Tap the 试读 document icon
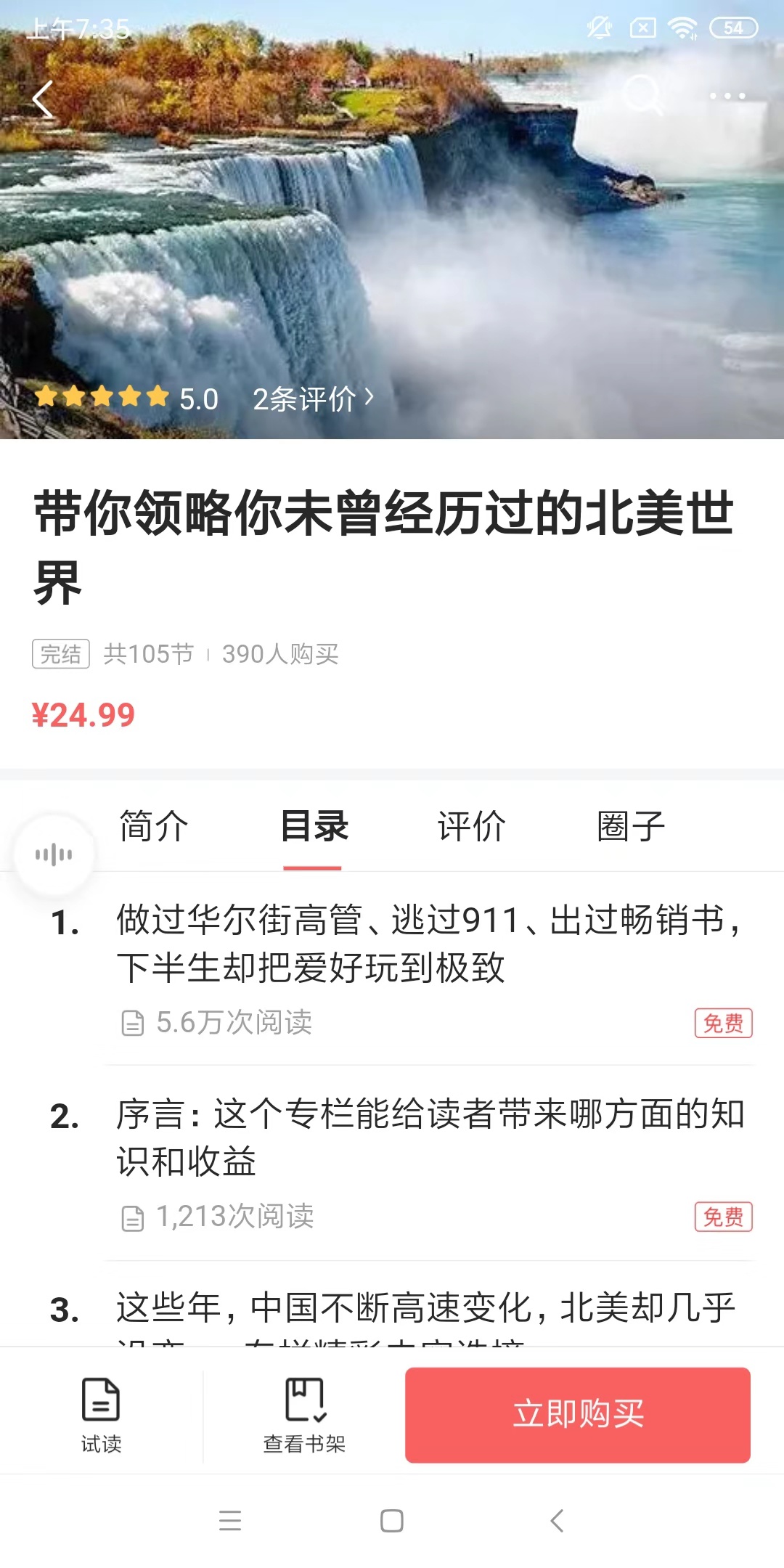This screenshot has width=784, height=1568. (x=102, y=1401)
